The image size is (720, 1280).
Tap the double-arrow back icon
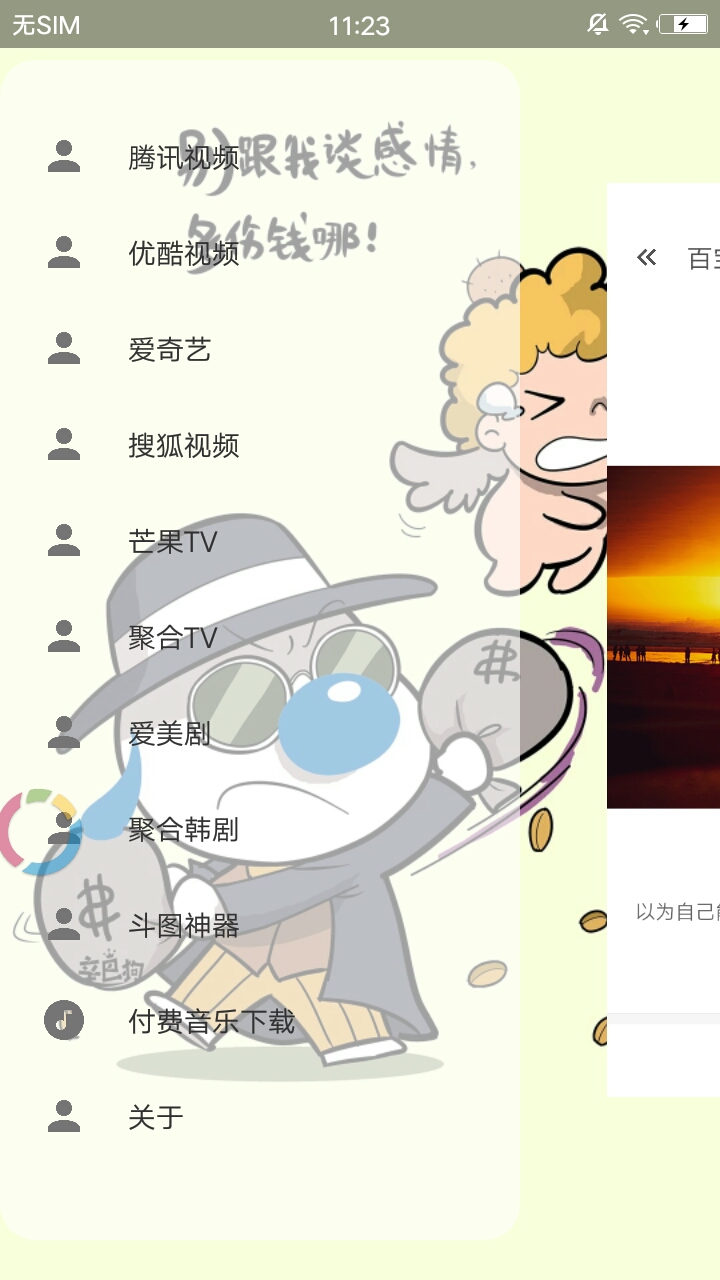coord(647,258)
